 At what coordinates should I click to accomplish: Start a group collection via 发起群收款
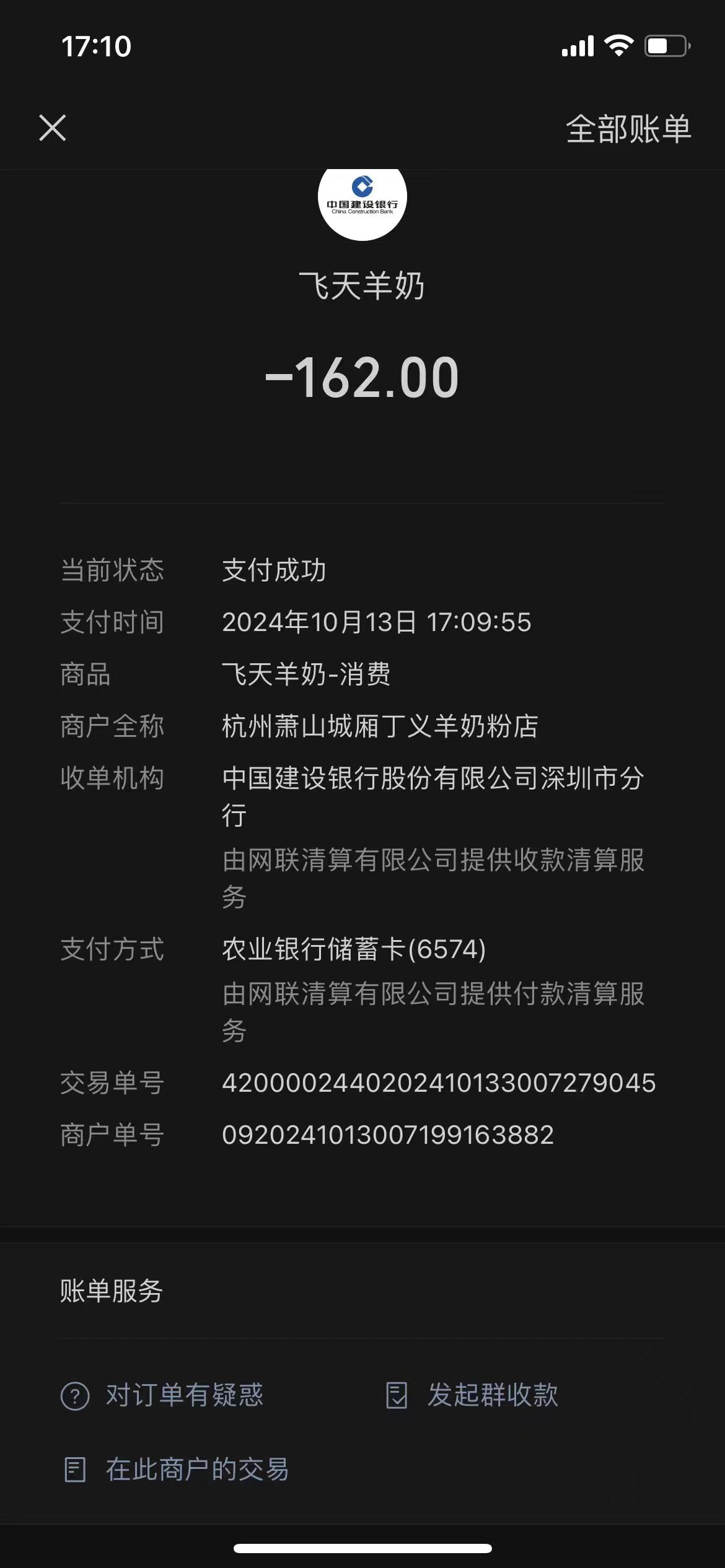472,1395
